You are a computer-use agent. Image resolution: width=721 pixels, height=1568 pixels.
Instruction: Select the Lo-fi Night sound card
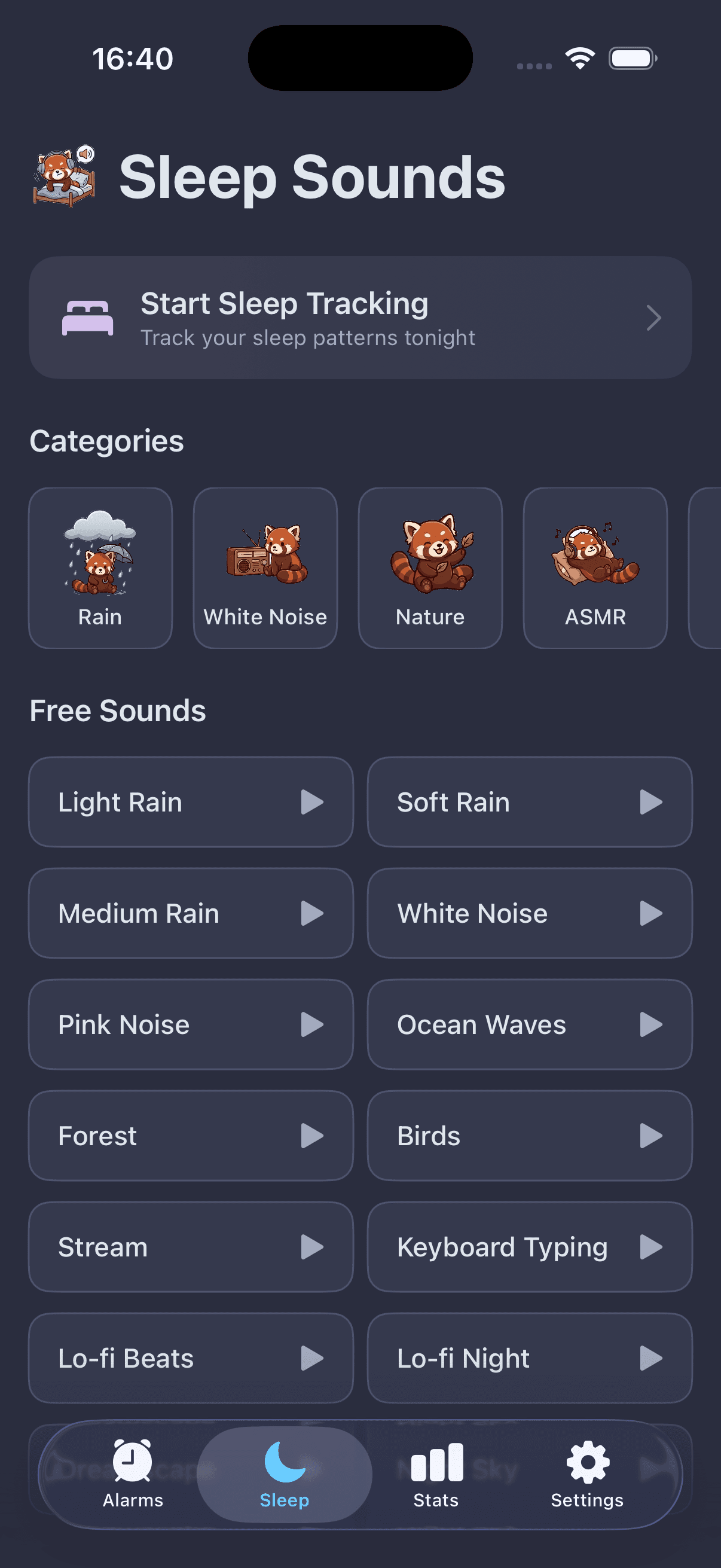pos(529,1359)
